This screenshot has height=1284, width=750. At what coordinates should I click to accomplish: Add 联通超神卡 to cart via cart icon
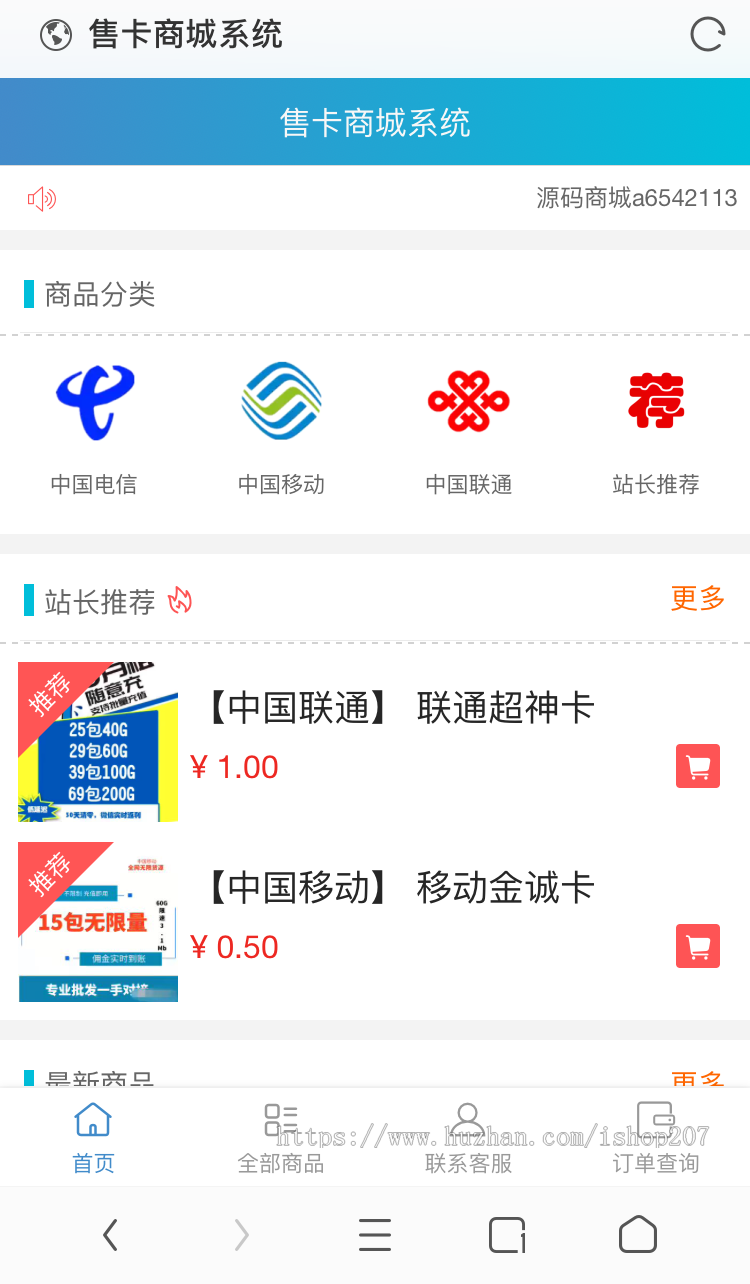(x=698, y=765)
